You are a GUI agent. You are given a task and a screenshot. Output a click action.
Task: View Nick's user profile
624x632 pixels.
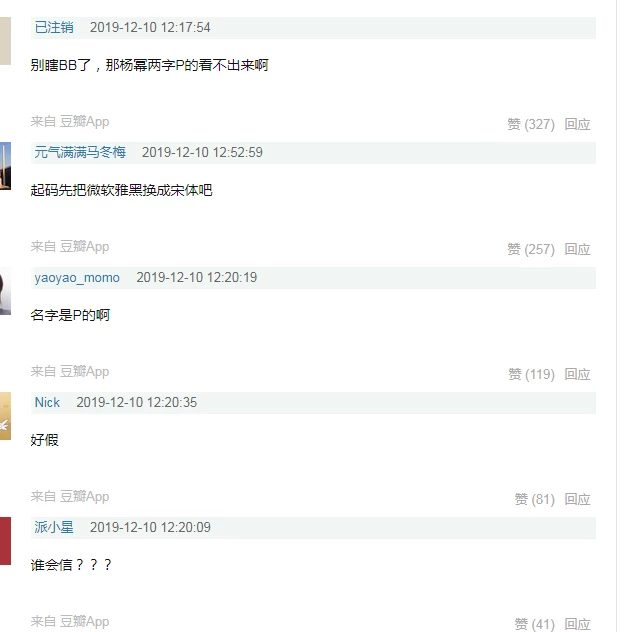click(x=47, y=402)
